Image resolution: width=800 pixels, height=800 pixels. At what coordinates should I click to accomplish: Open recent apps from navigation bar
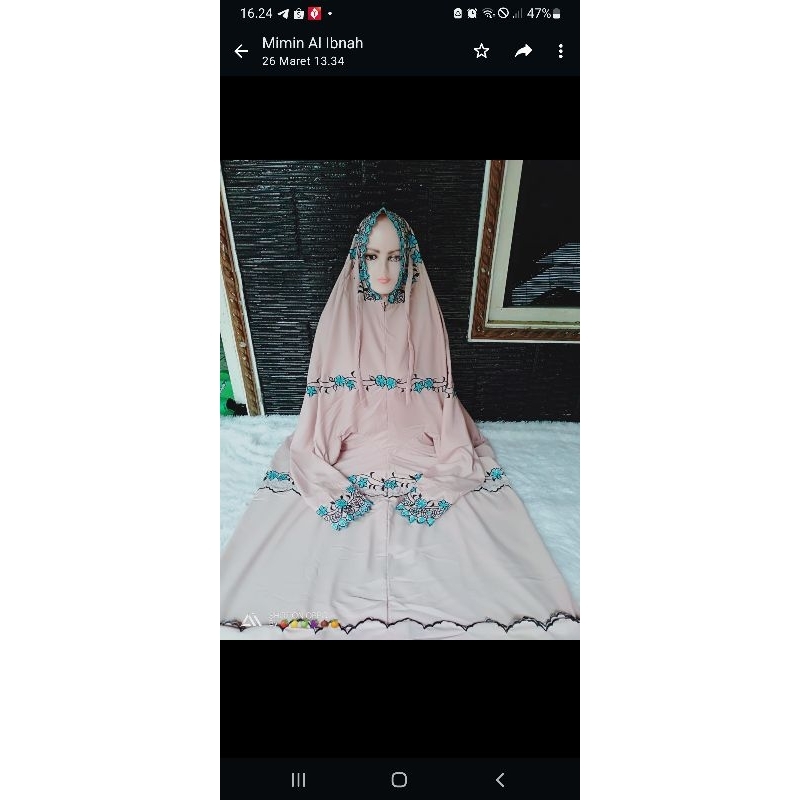point(298,780)
